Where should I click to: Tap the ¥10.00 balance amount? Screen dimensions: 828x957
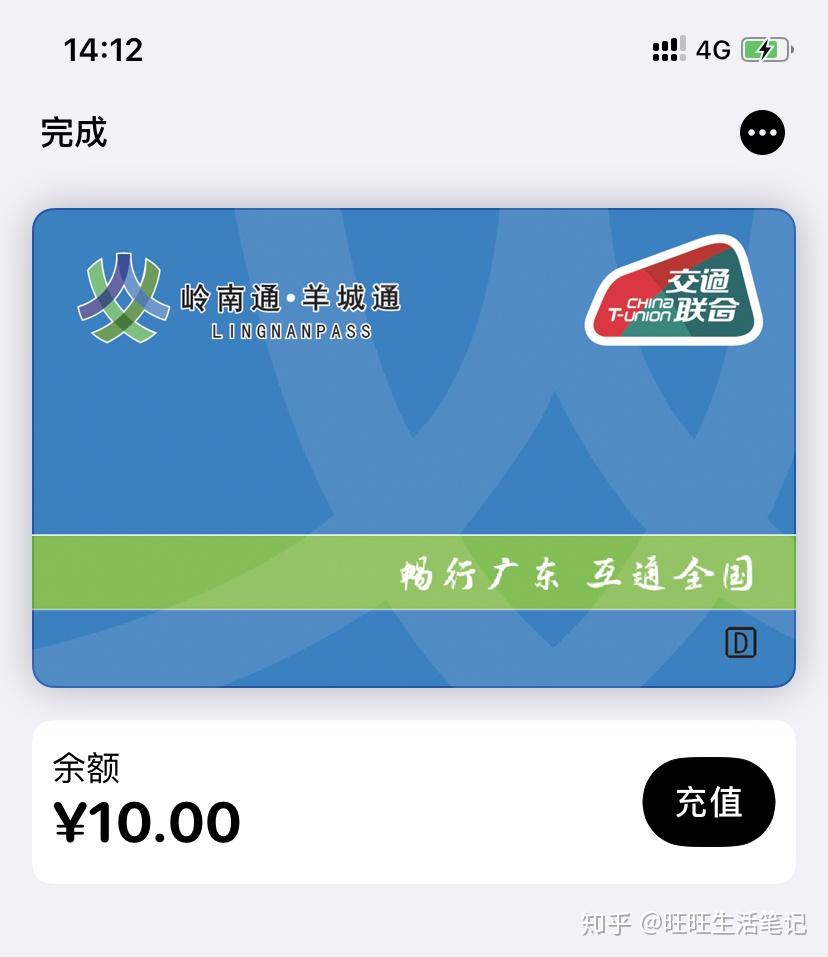(146, 822)
